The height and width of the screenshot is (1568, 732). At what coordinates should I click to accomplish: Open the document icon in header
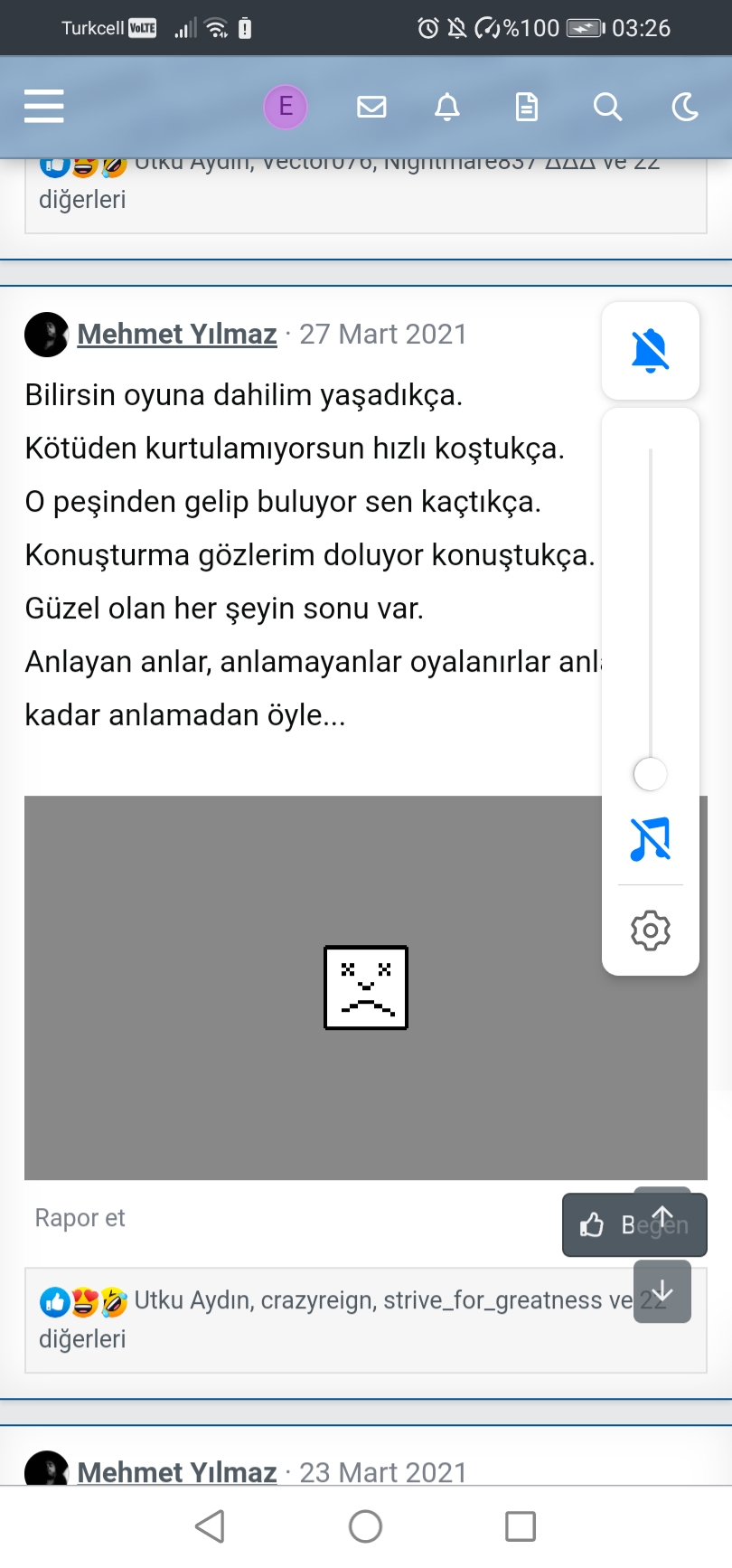[527, 107]
